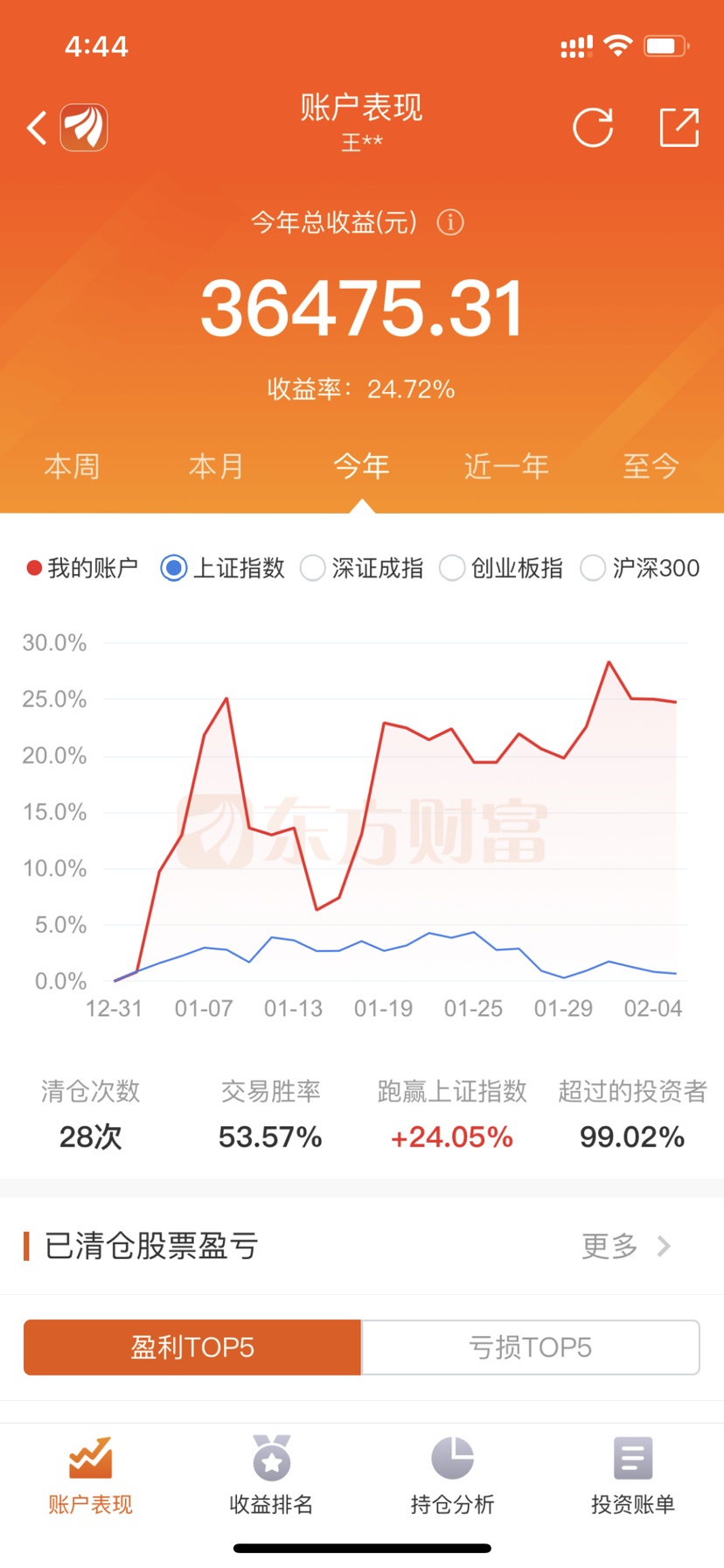Share the account performance page
The height and width of the screenshot is (1568, 724).
pos(679,128)
